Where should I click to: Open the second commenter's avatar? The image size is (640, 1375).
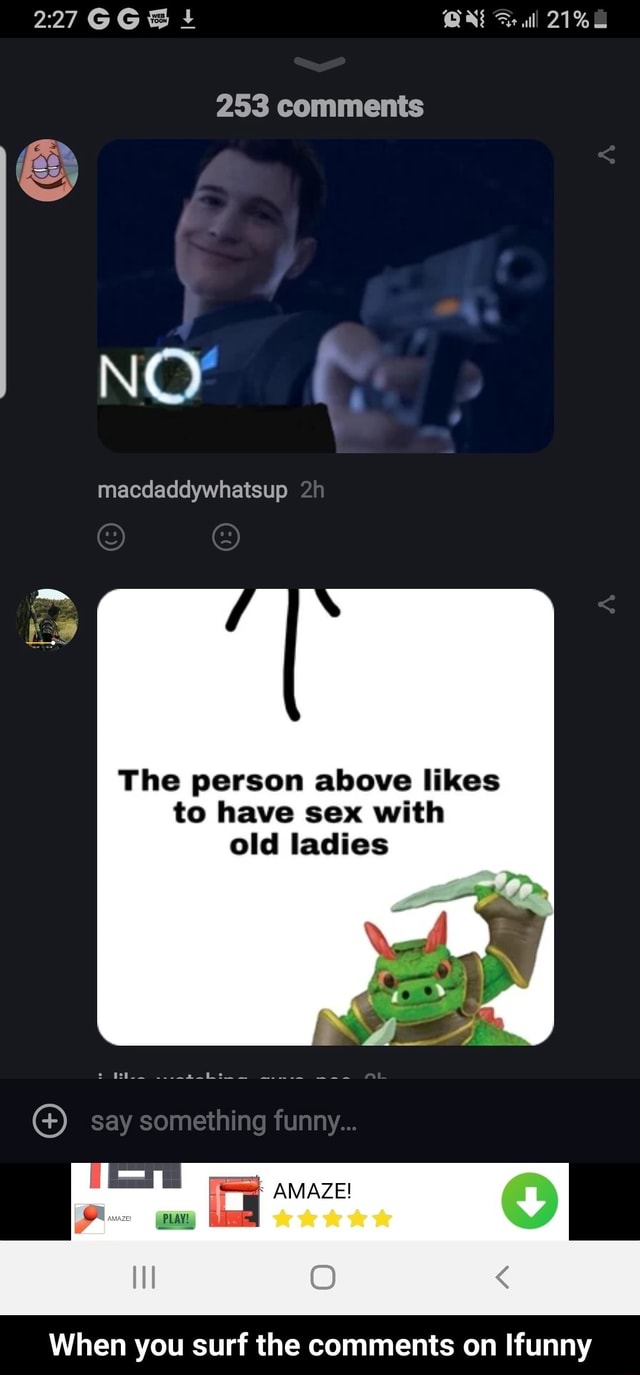tap(47, 618)
